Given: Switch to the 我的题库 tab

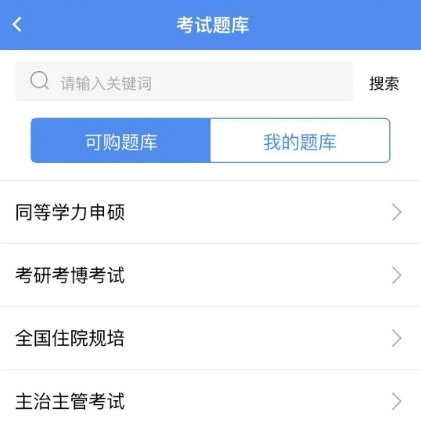Looking at the screenshot, I should (x=300, y=140).
